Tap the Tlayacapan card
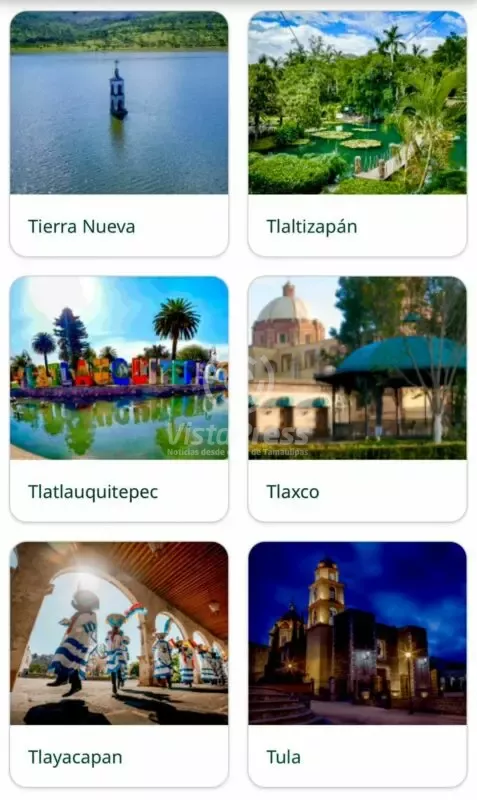The width and height of the screenshot is (477, 800). coord(119,664)
